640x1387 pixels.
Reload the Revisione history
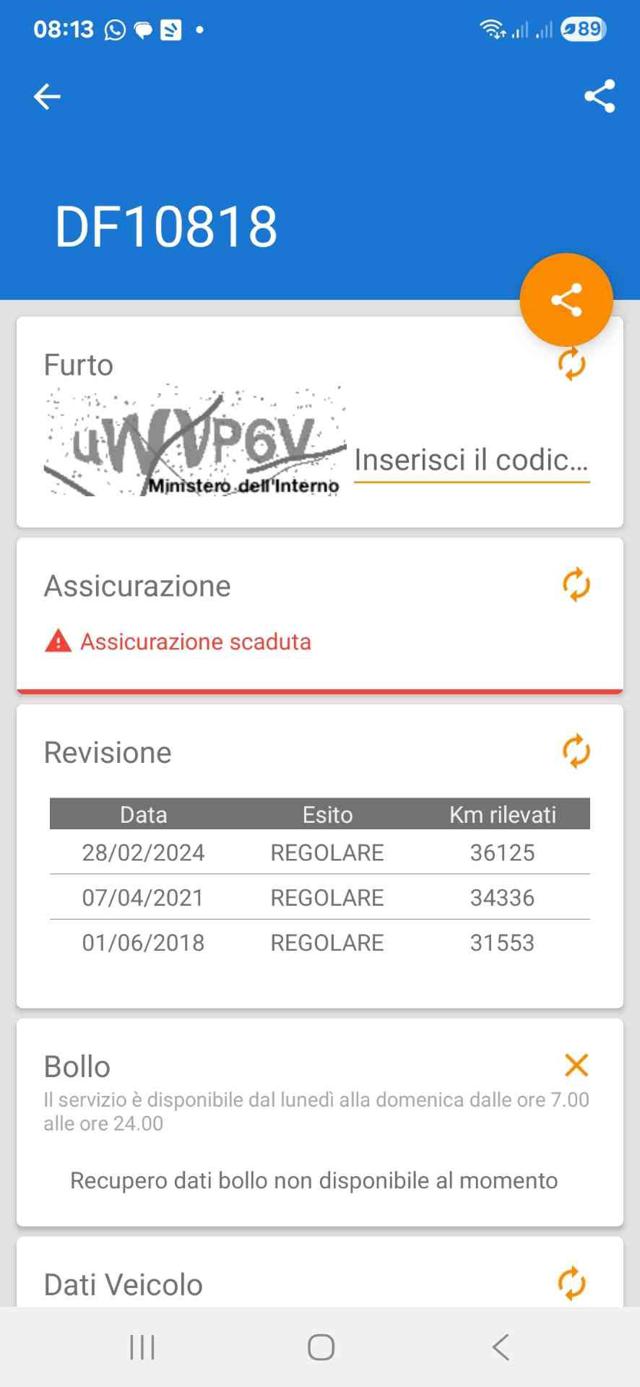pos(576,752)
